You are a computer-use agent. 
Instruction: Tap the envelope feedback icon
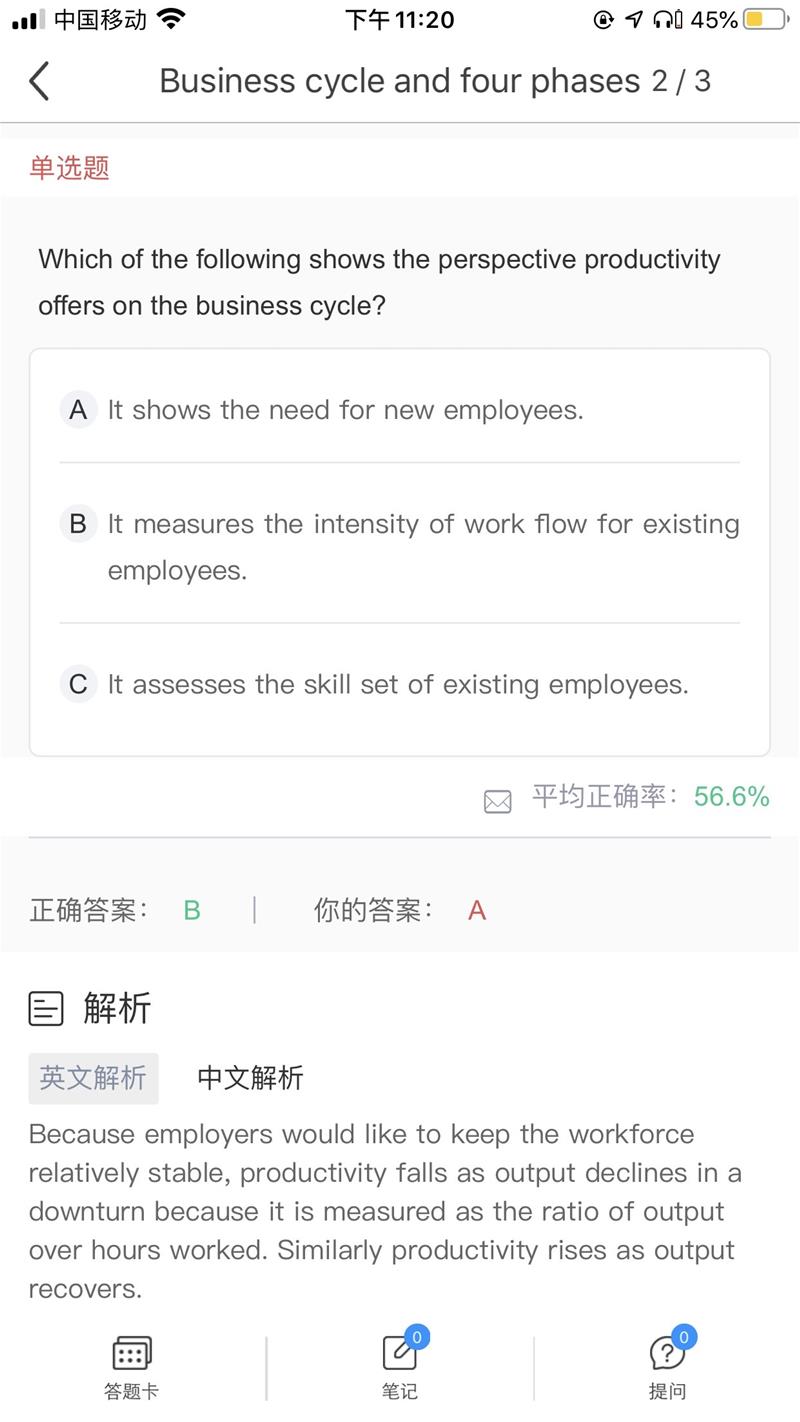coord(497,801)
